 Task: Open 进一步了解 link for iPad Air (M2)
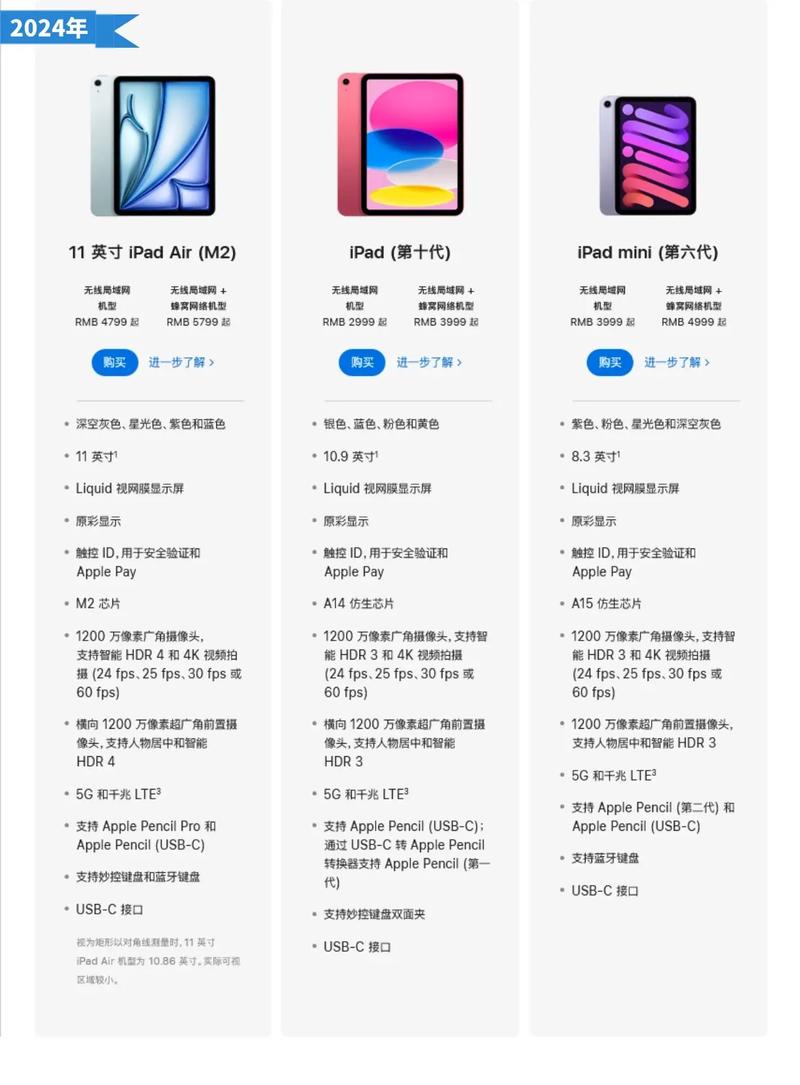(183, 362)
